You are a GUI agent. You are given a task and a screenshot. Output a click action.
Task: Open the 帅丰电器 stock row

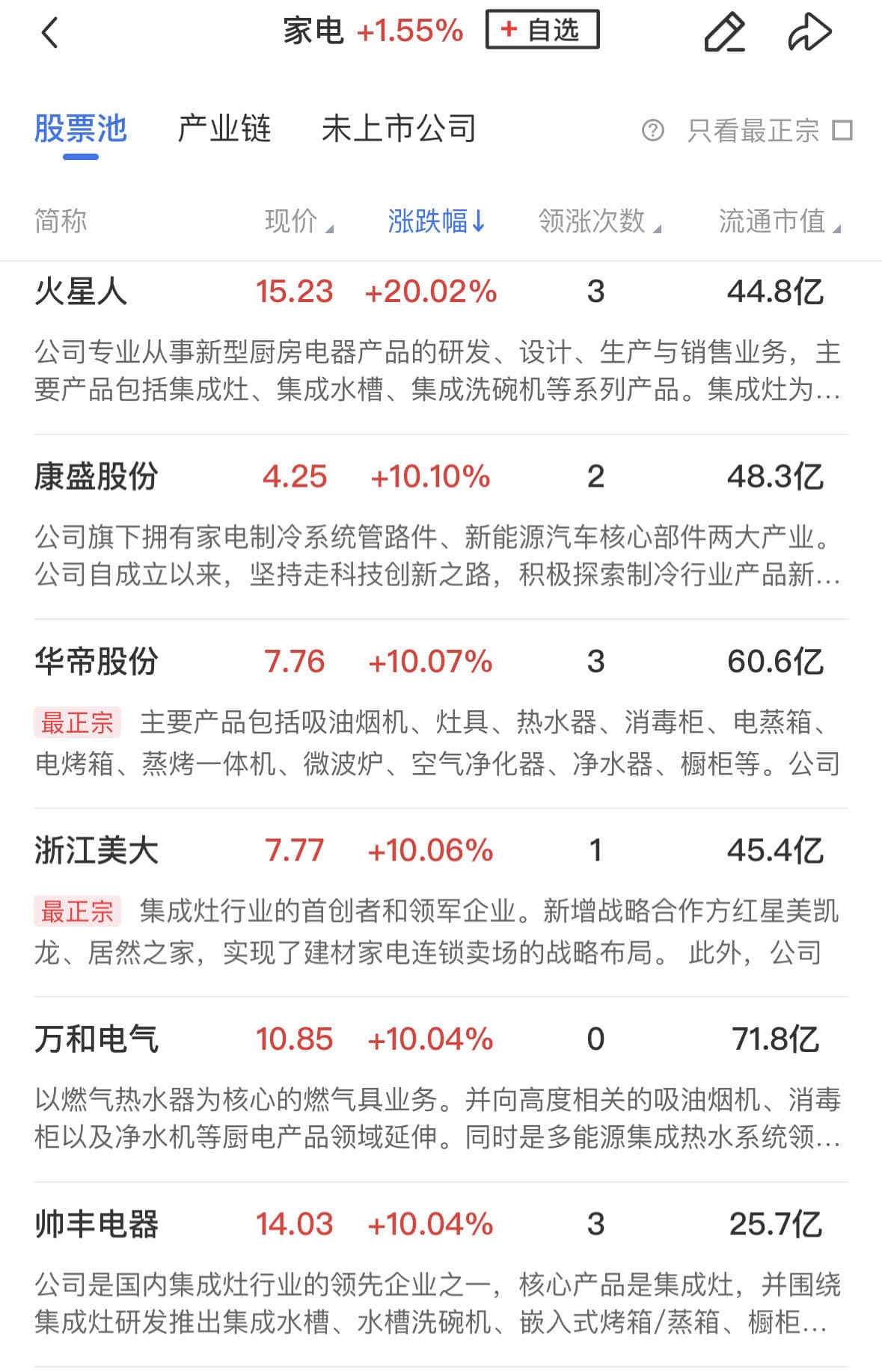click(x=96, y=1225)
